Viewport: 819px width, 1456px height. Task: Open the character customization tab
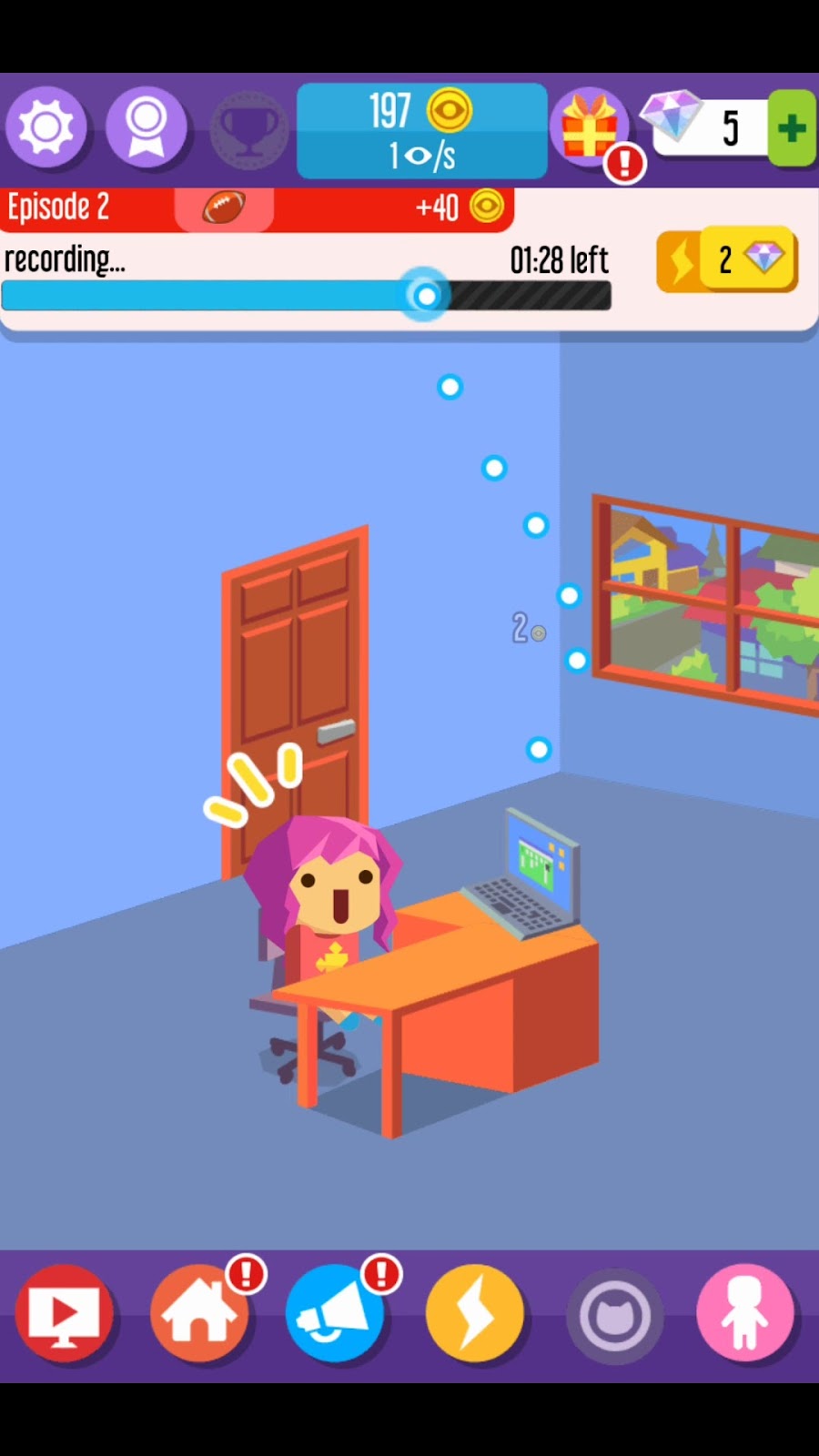(x=745, y=1315)
